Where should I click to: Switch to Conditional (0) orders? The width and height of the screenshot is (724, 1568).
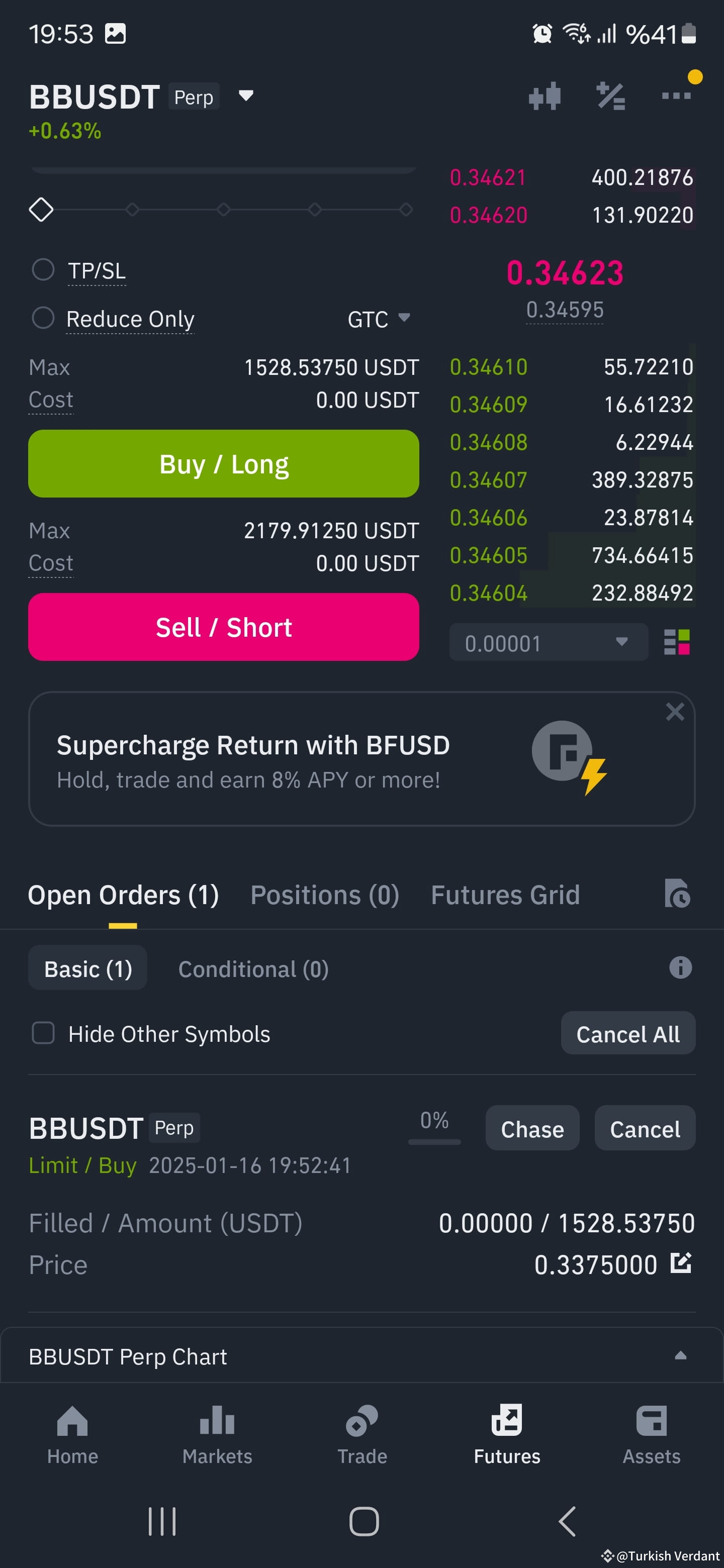tap(253, 968)
